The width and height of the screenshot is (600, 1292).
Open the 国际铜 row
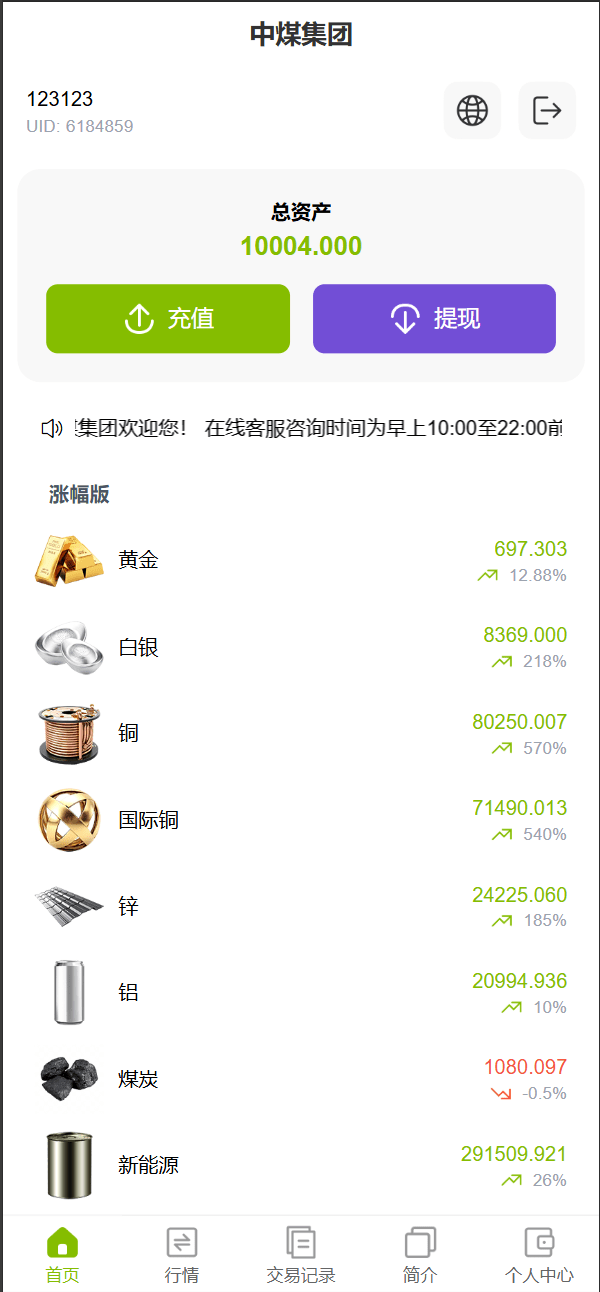tap(300, 820)
